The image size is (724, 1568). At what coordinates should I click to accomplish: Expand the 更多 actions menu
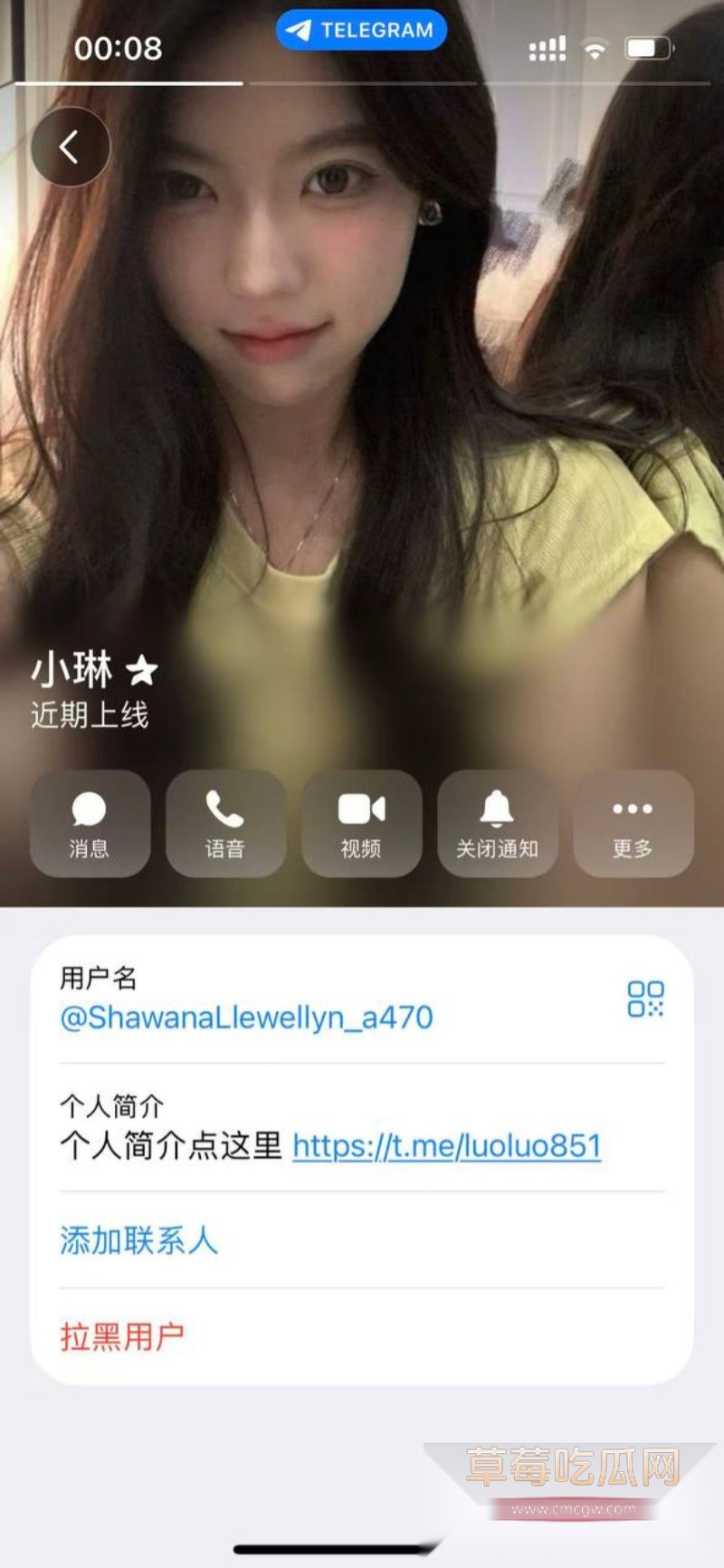632,826
